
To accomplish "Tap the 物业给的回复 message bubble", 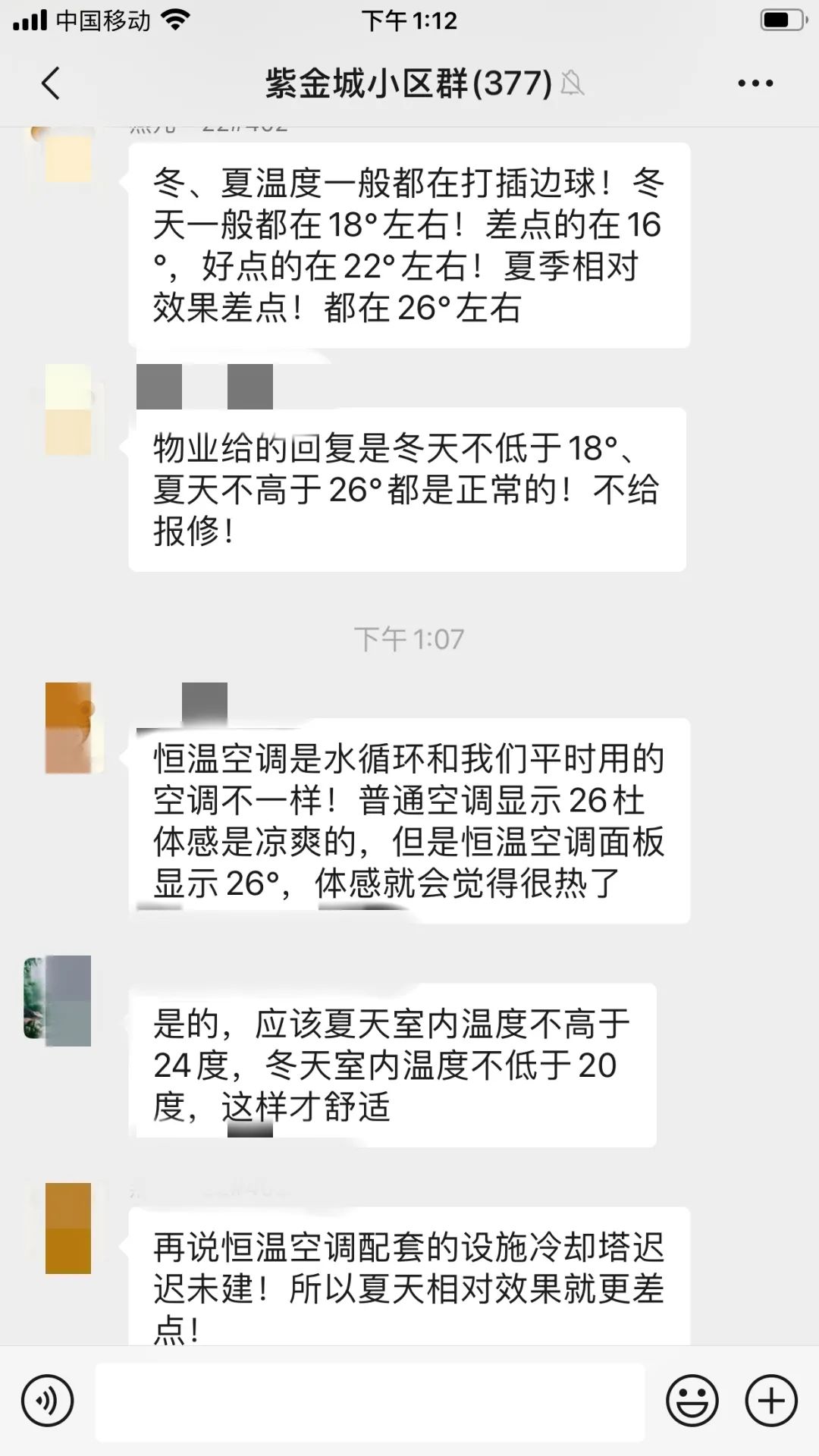I will (x=406, y=489).
